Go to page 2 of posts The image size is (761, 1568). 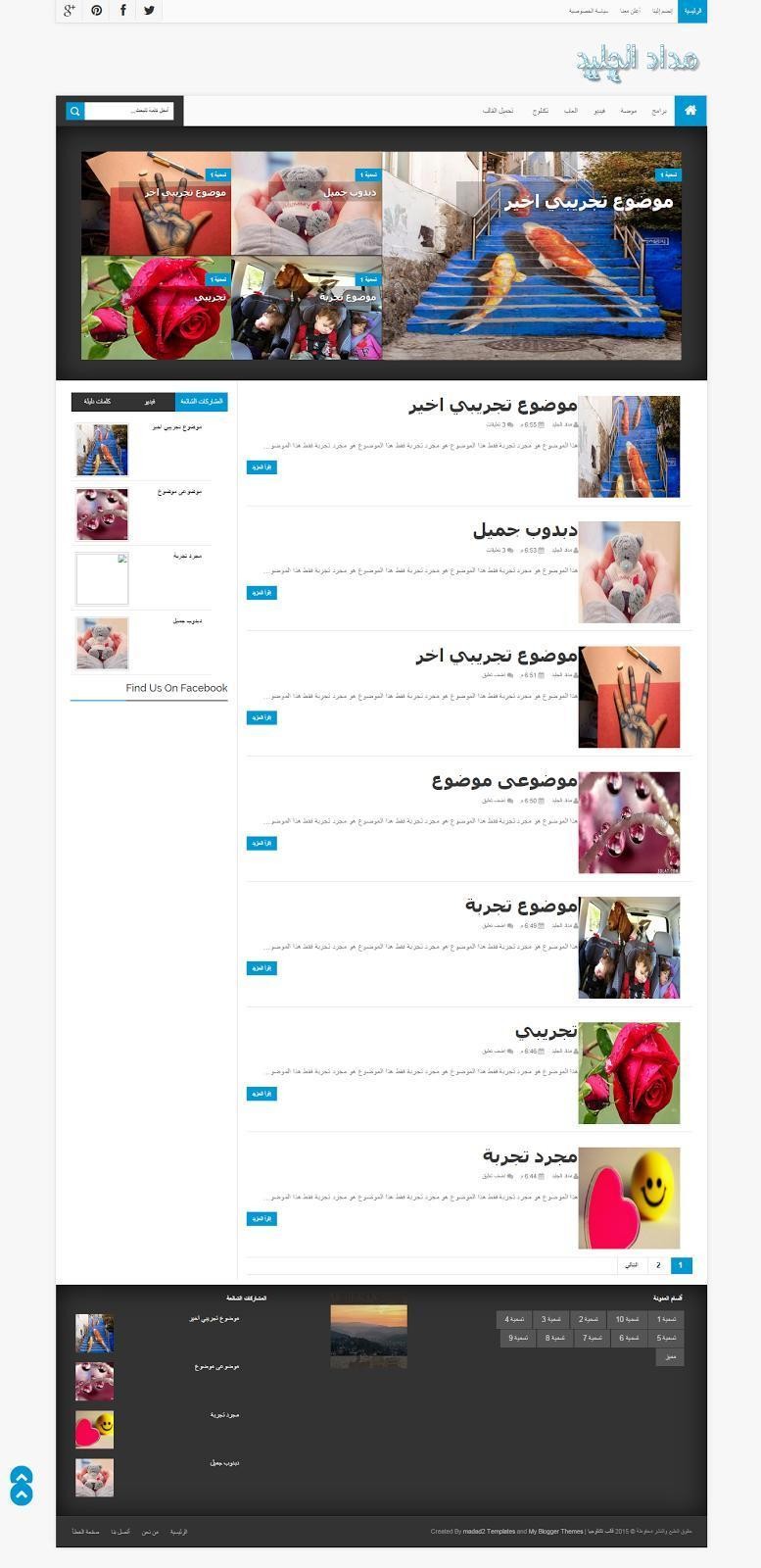(x=658, y=1265)
